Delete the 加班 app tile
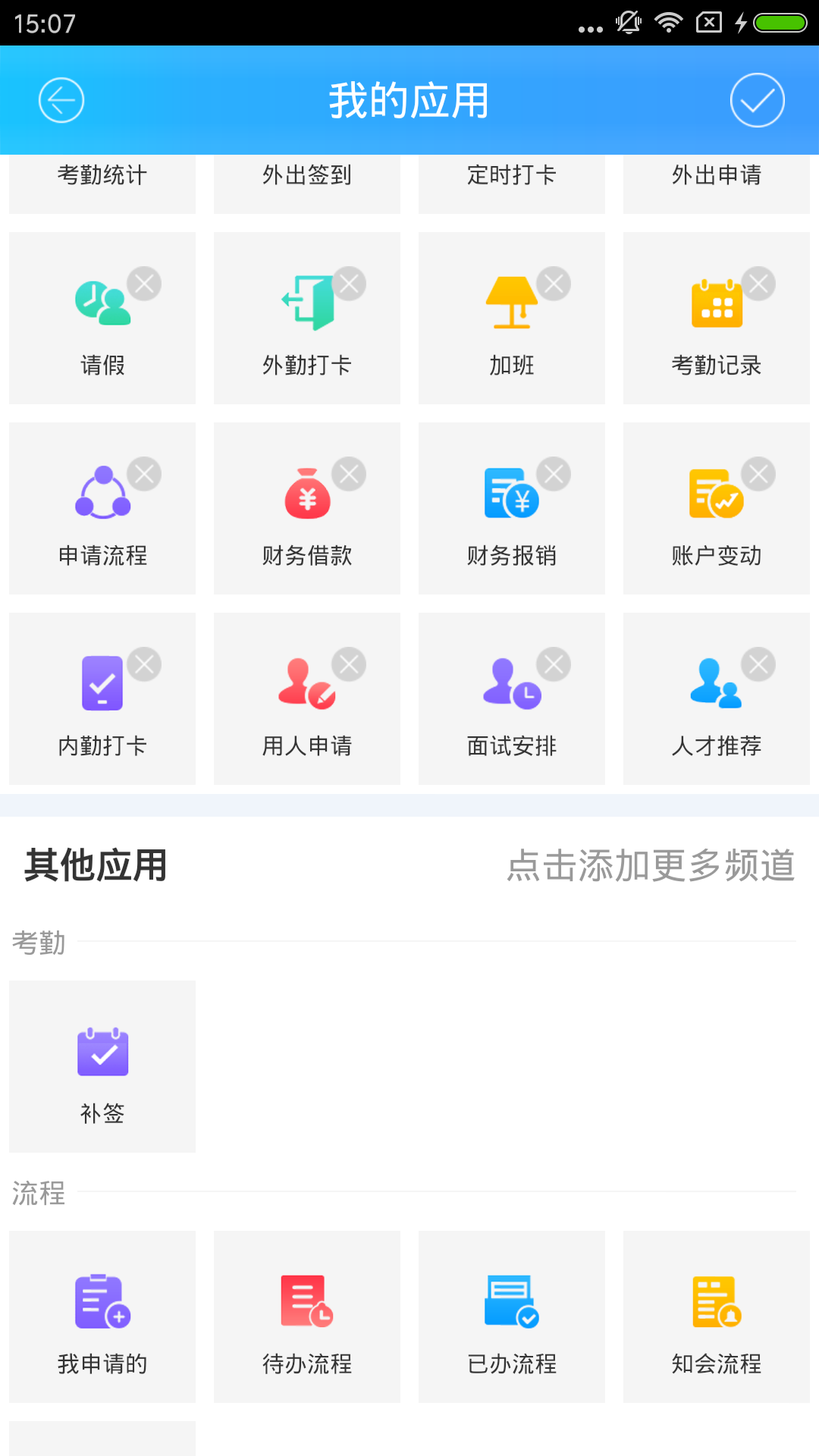Image resolution: width=819 pixels, height=1456 pixels. click(554, 284)
